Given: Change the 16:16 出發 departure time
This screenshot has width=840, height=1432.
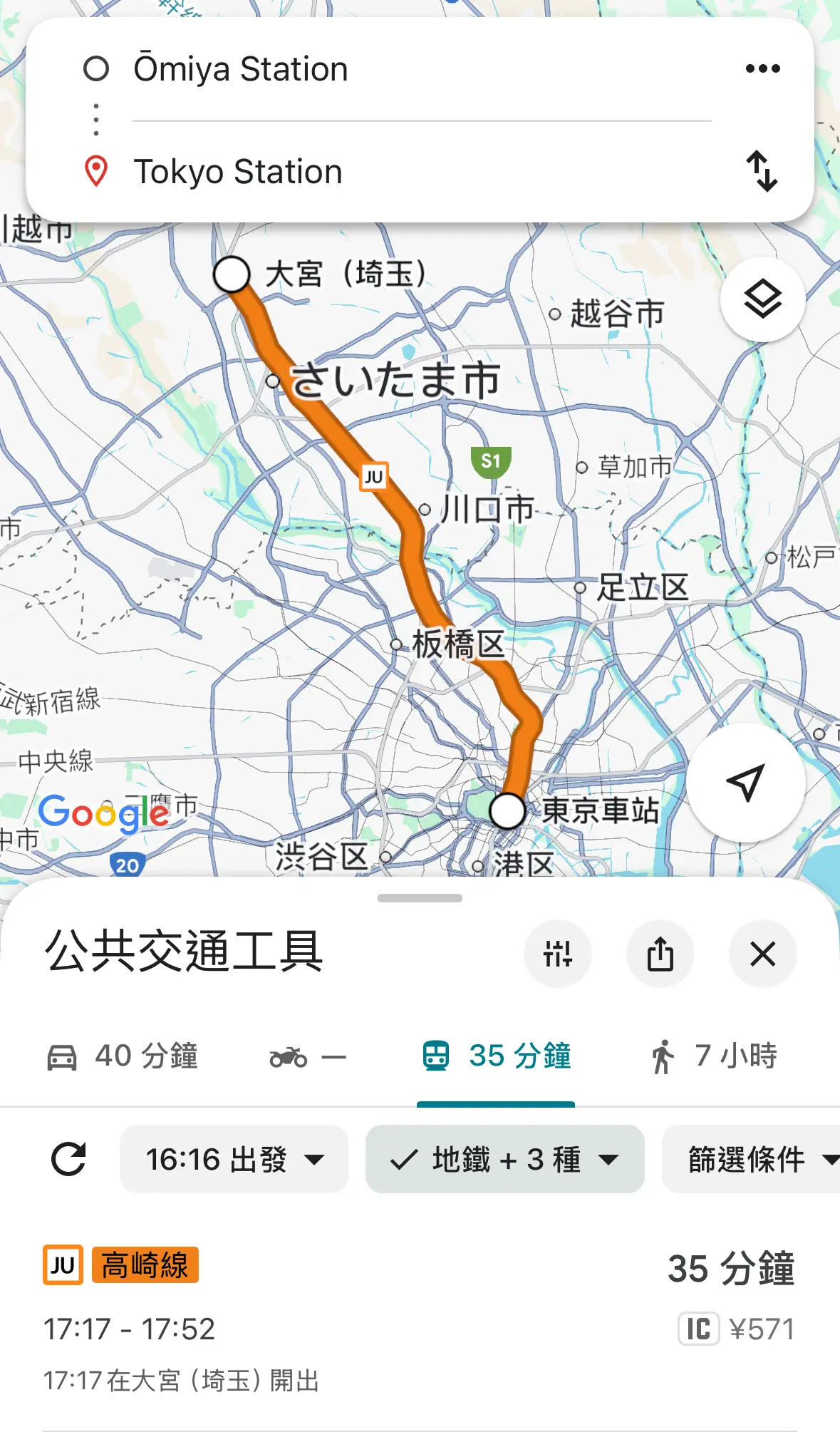Looking at the screenshot, I should point(234,1159).
